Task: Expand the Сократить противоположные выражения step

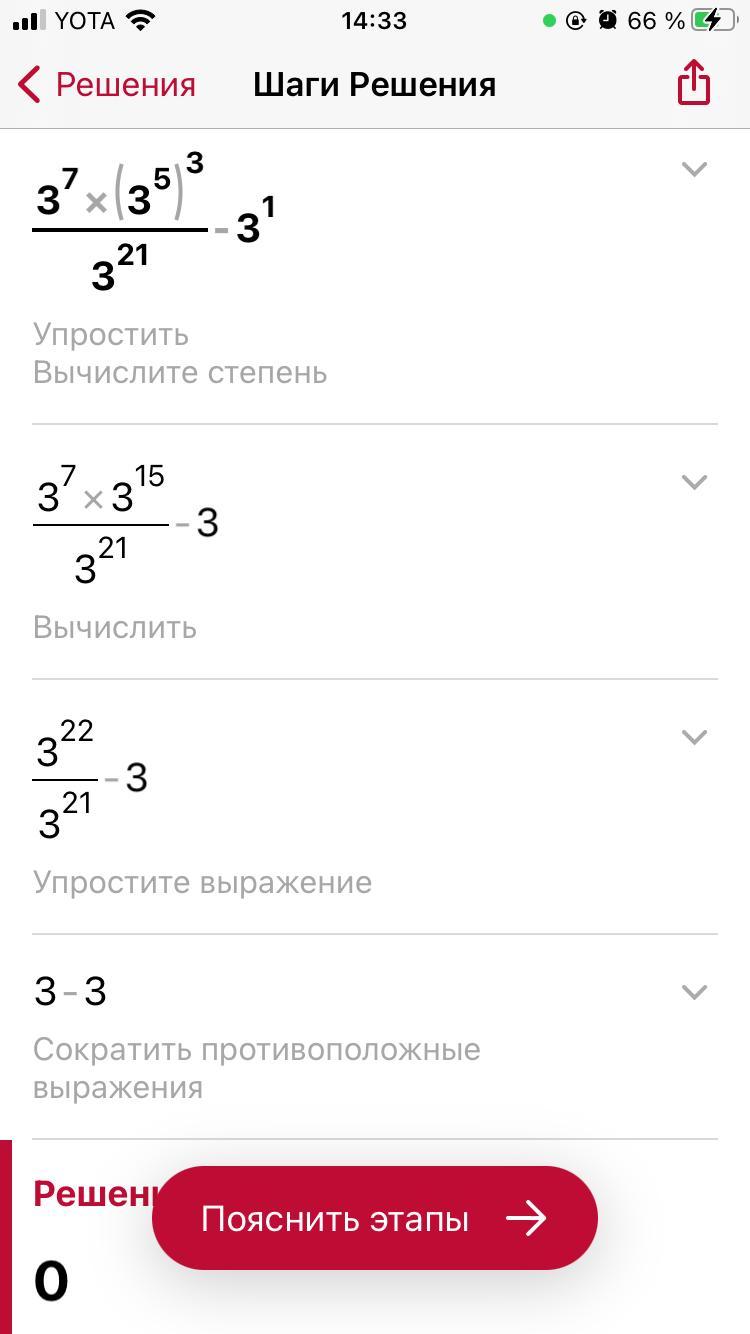Action: point(693,992)
